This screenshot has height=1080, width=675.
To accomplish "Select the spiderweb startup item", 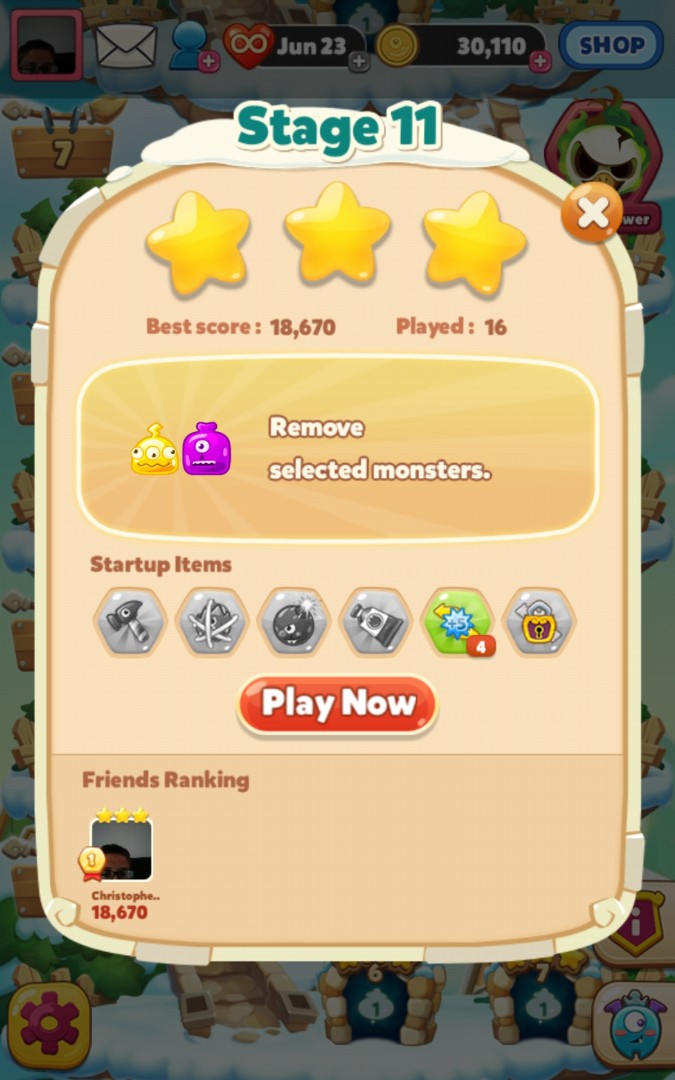I will coord(212,622).
